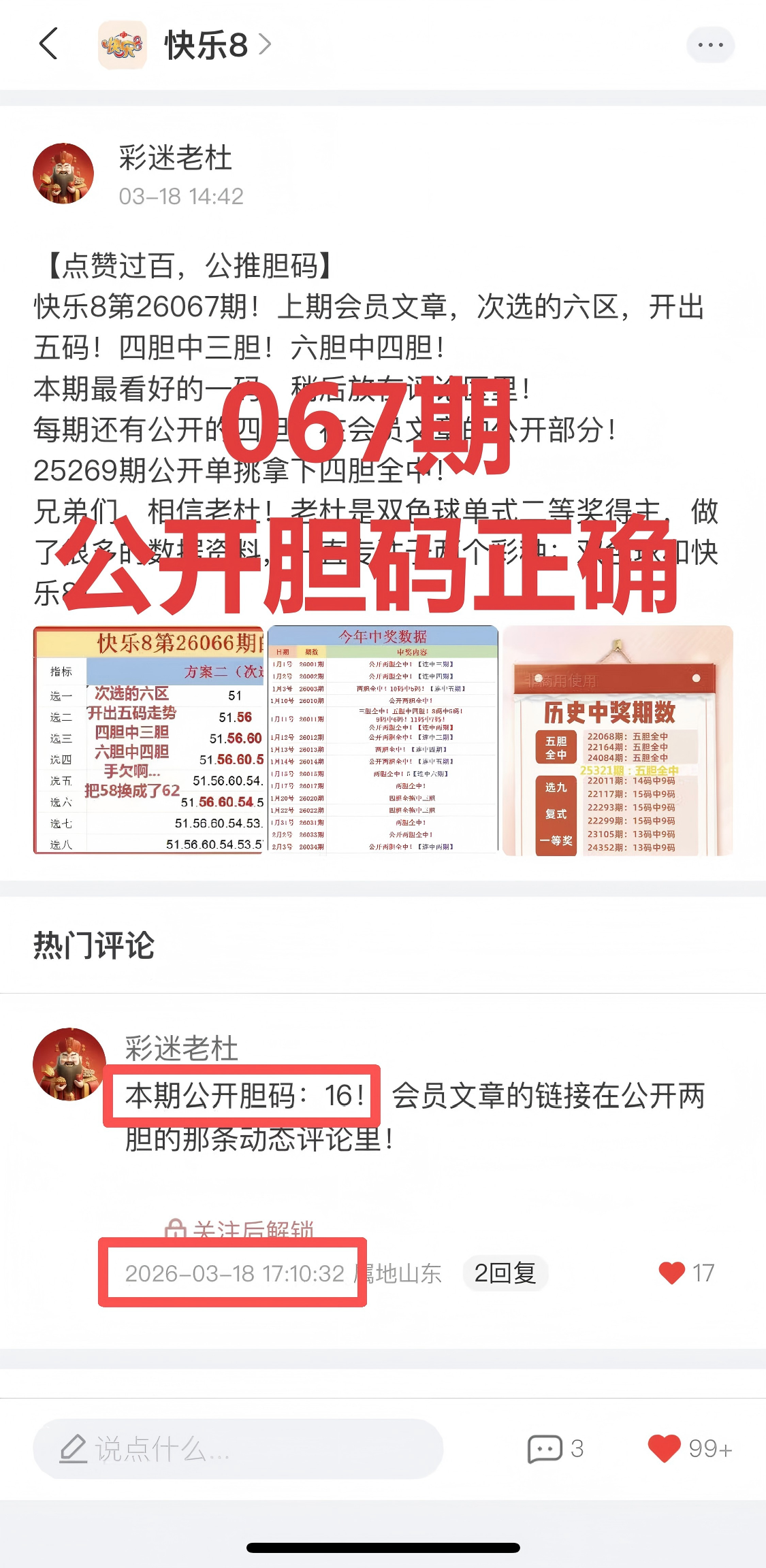Tap the comment bubble icon showing 3

(x=541, y=1448)
